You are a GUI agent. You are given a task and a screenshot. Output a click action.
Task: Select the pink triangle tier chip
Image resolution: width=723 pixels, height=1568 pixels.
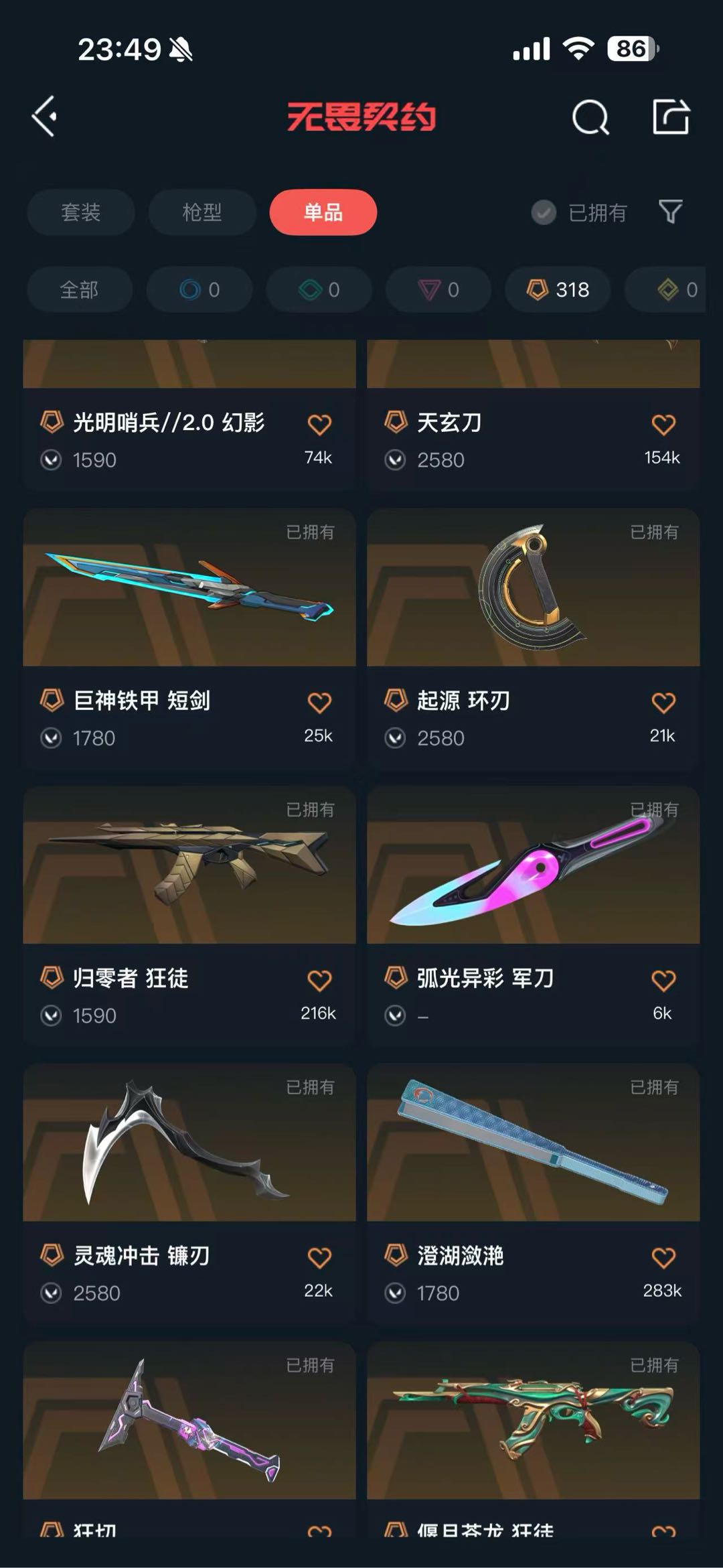438,289
